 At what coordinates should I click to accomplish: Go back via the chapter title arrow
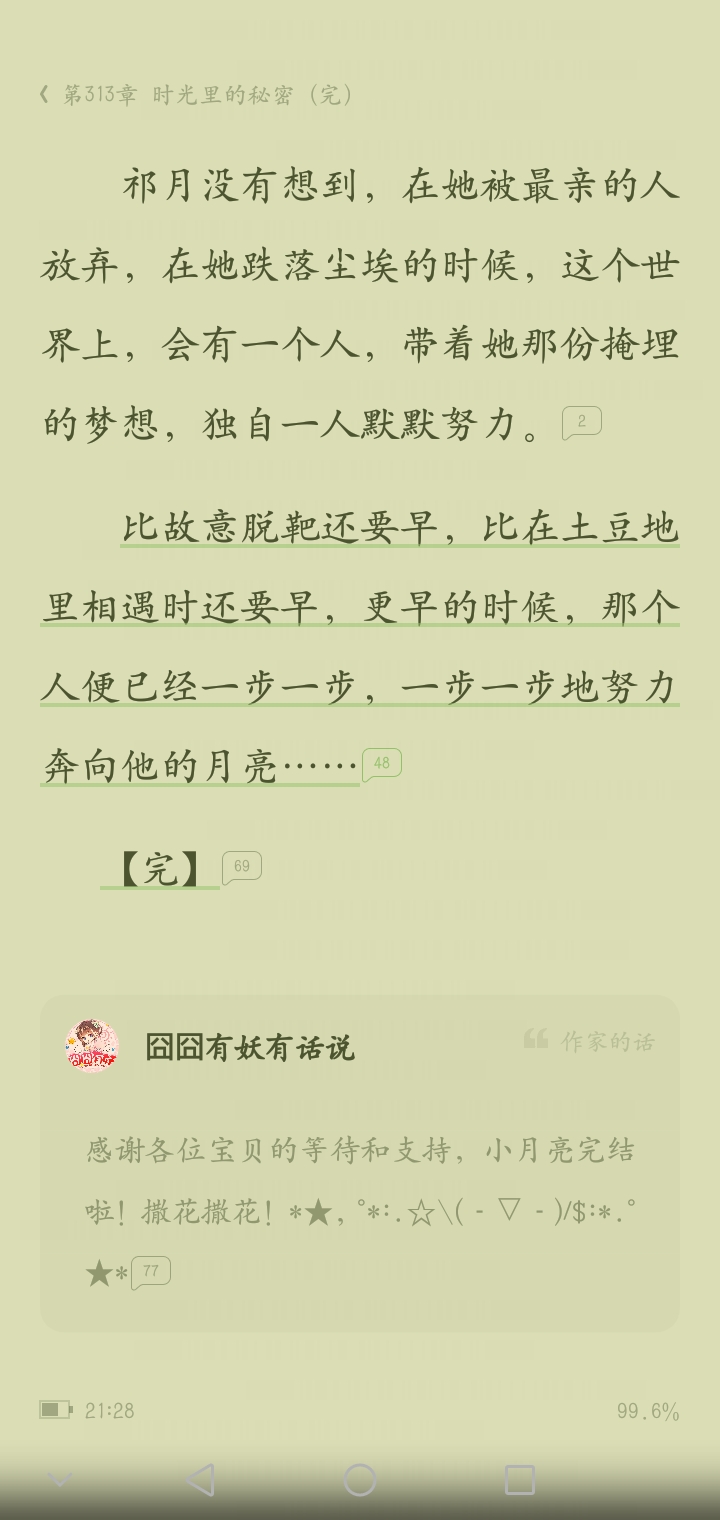tap(44, 95)
